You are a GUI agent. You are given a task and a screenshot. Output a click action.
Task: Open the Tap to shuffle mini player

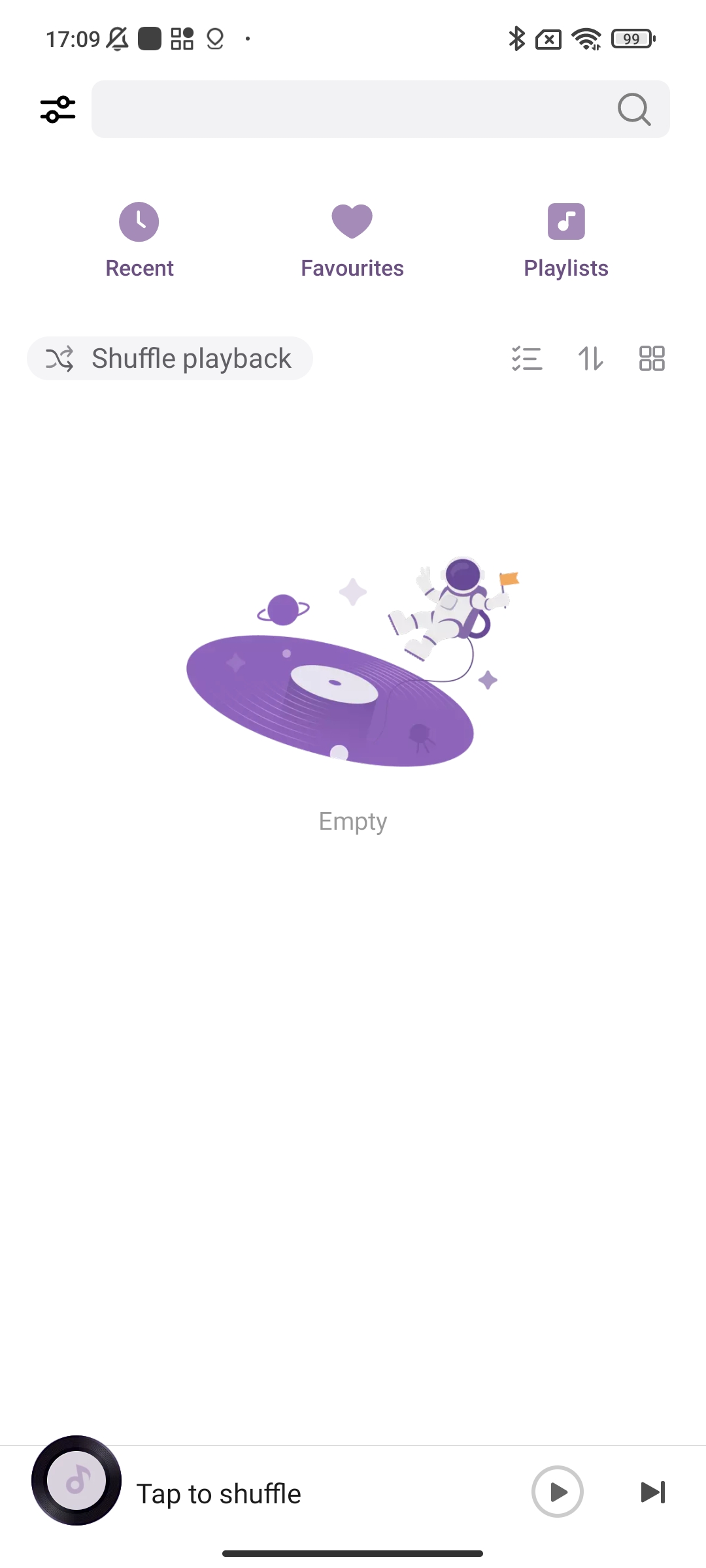click(x=218, y=1494)
